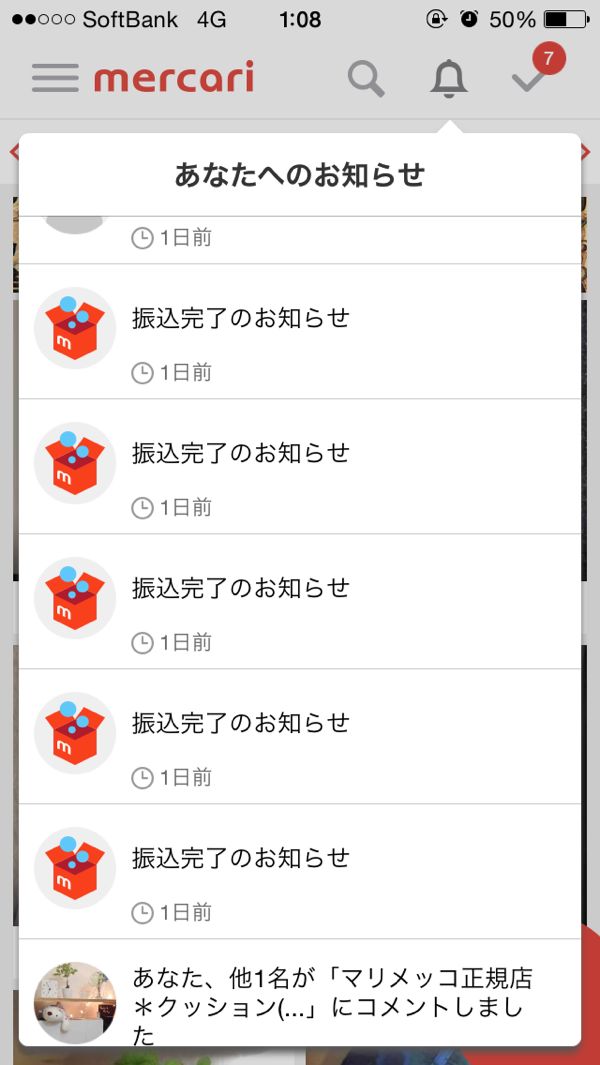Open the hamburger side menu
This screenshot has height=1065, width=600.
[55, 78]
